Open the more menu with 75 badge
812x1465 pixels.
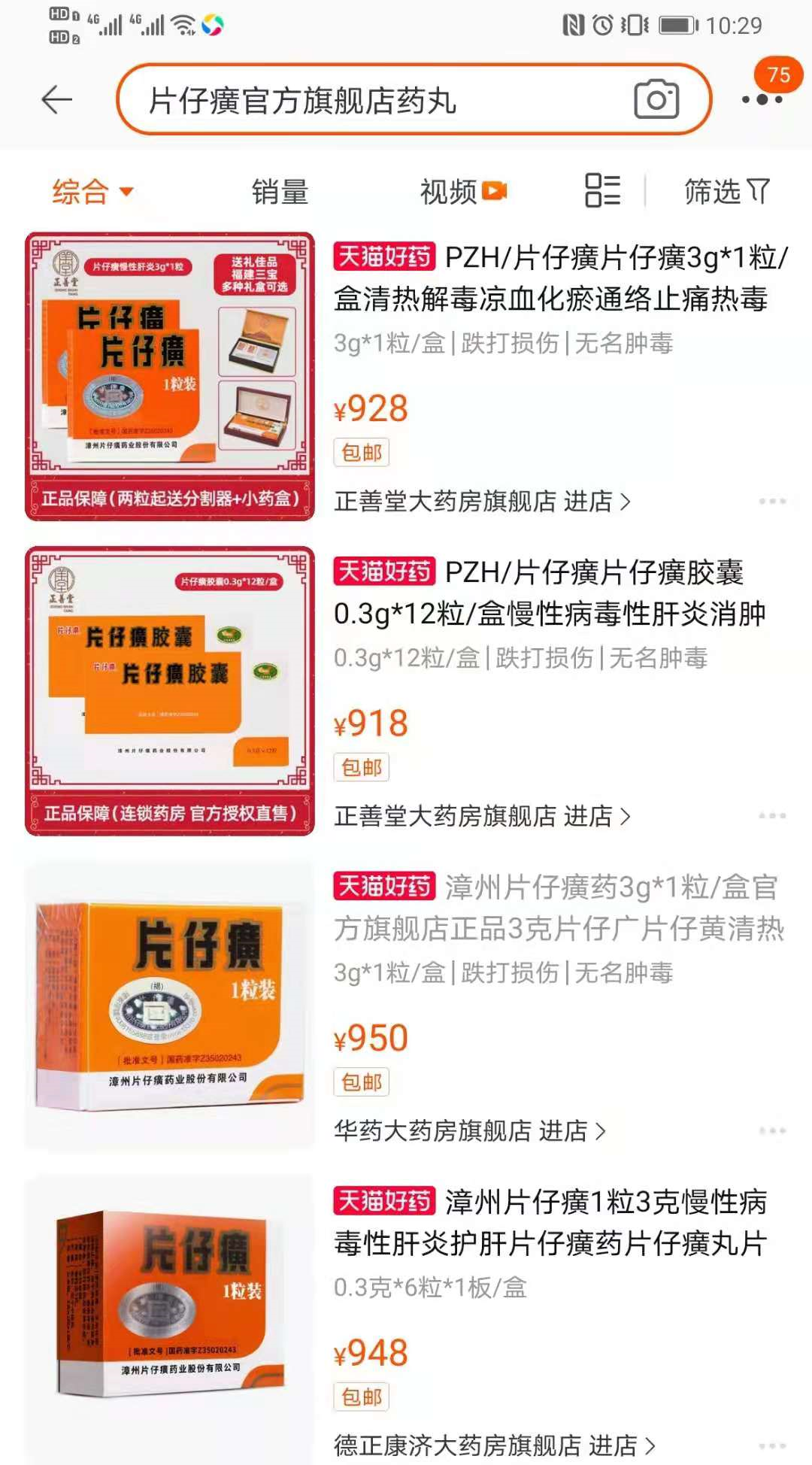tap(762, 99)
